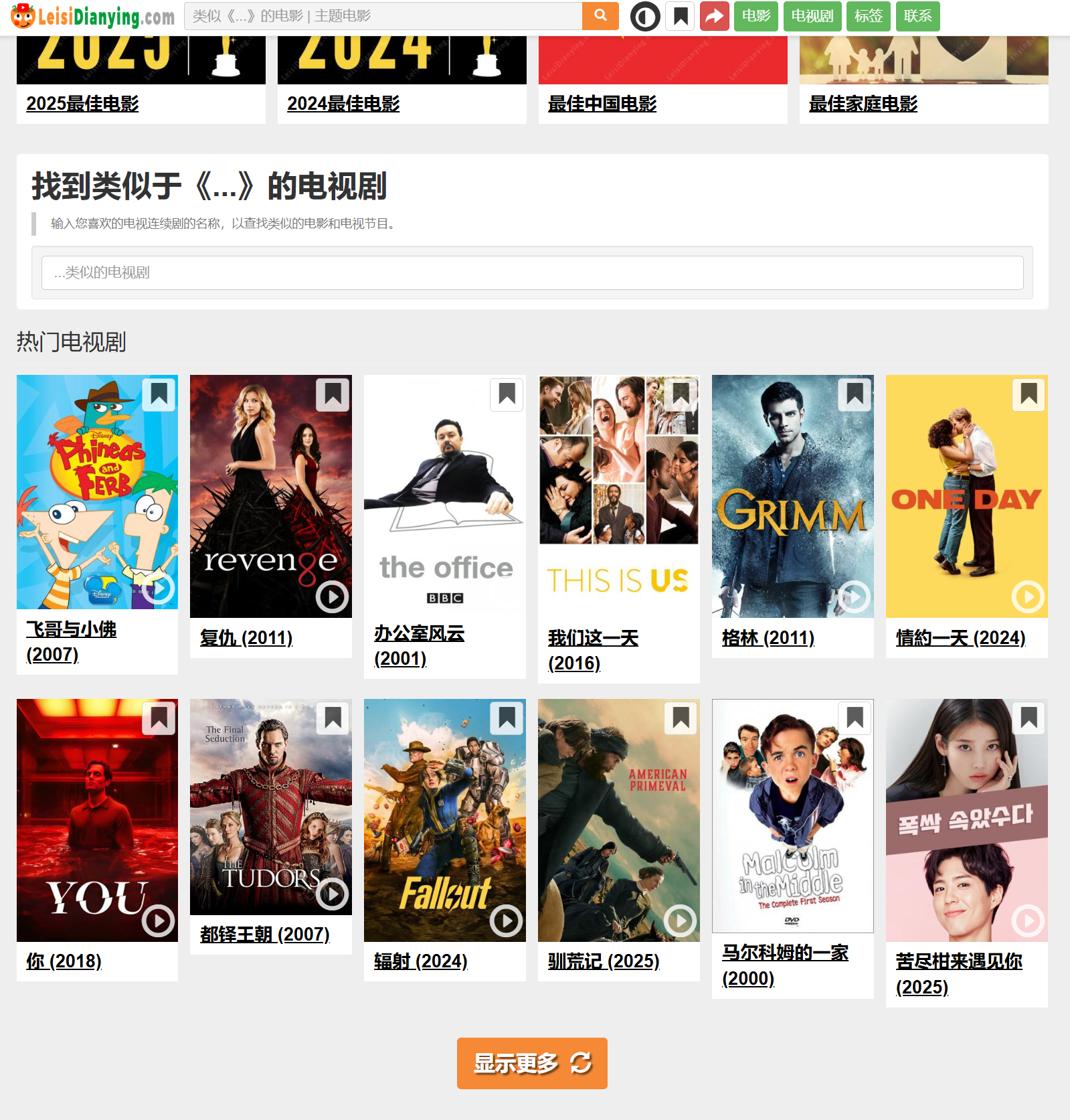The height and width of the screenshot is (1120, 1070).
Task: Bookmark 辐射 (2024) show
Action: point(507,719)
